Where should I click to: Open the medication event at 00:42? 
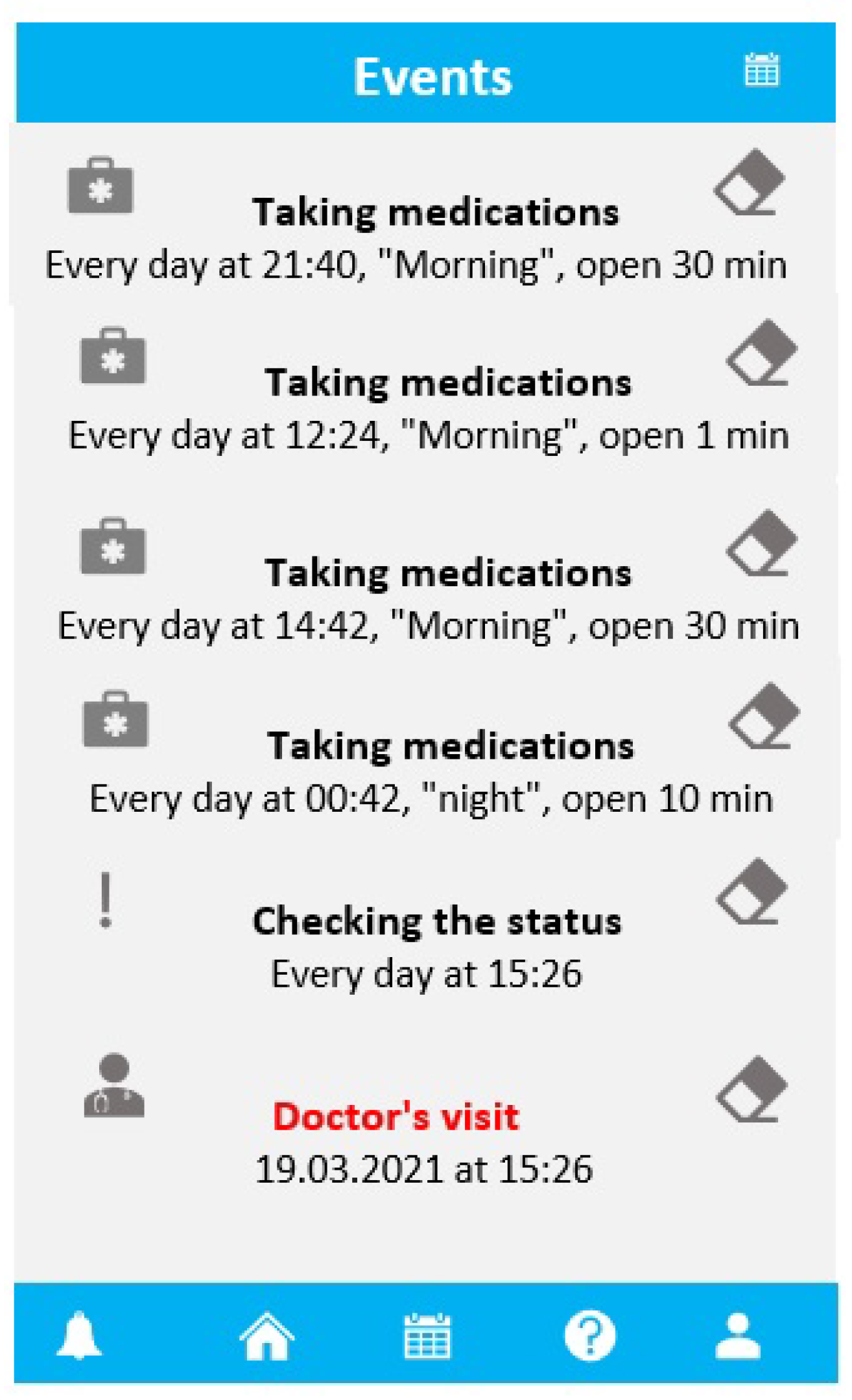pyautogui.click(x=432, y=772)
